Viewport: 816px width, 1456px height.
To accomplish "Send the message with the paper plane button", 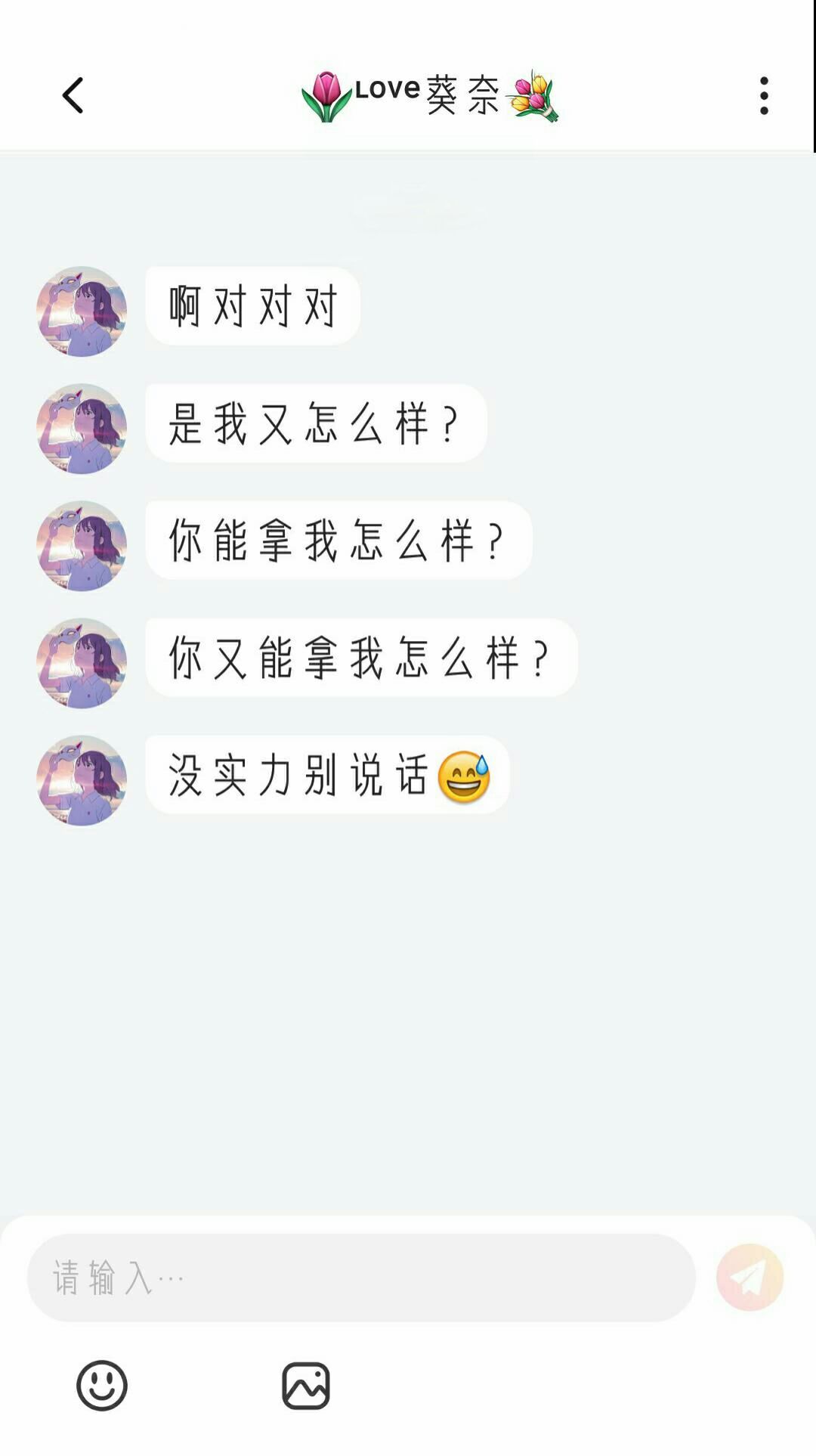I will click(x=750, y=1278).
